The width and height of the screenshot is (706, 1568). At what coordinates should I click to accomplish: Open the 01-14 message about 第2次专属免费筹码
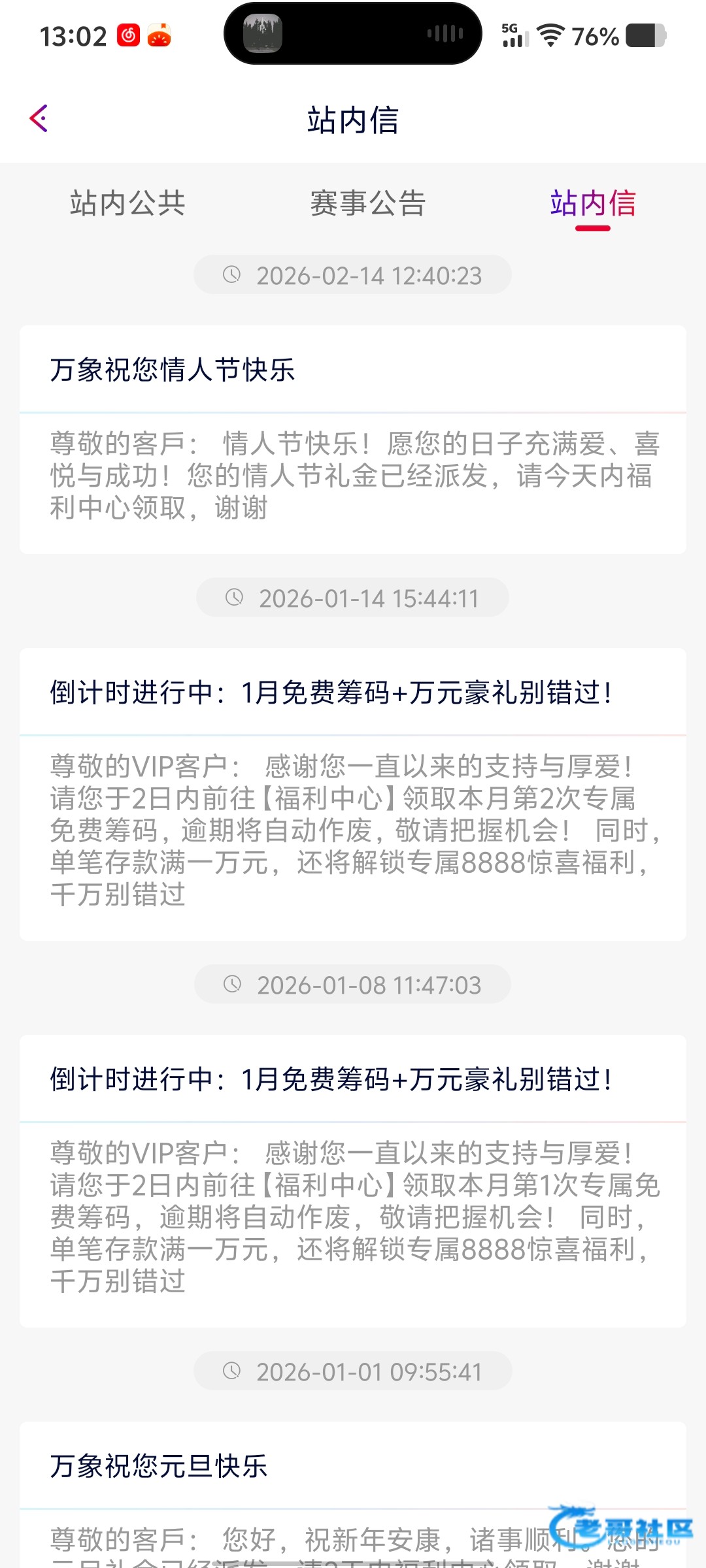[x=353, y=794]
